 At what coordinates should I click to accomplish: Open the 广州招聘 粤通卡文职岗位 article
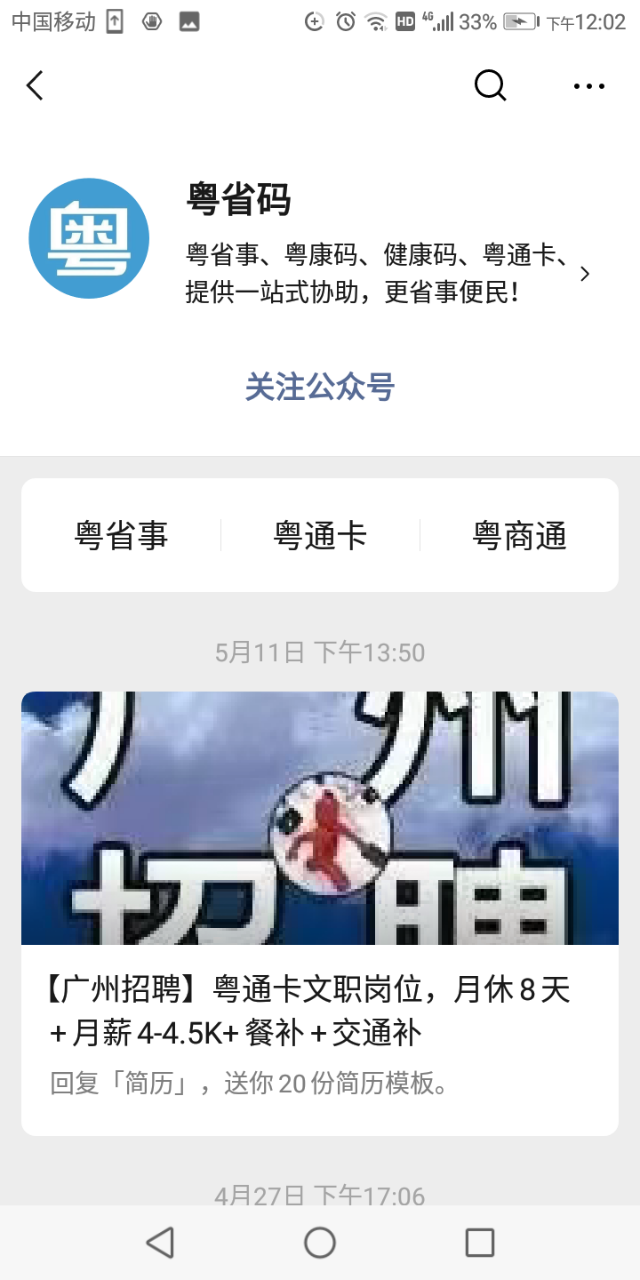[320, 1010]
